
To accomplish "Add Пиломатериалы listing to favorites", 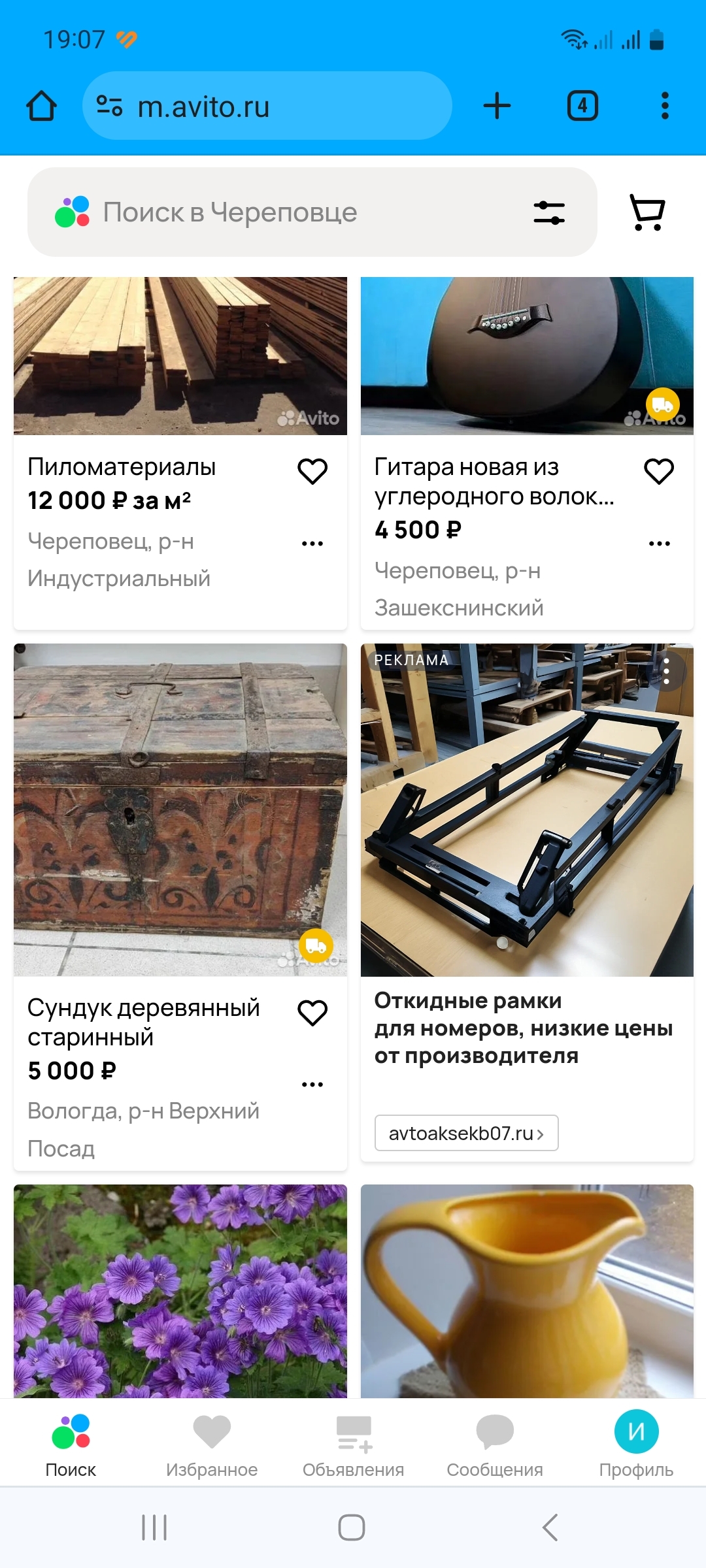I will coord(312,471).
